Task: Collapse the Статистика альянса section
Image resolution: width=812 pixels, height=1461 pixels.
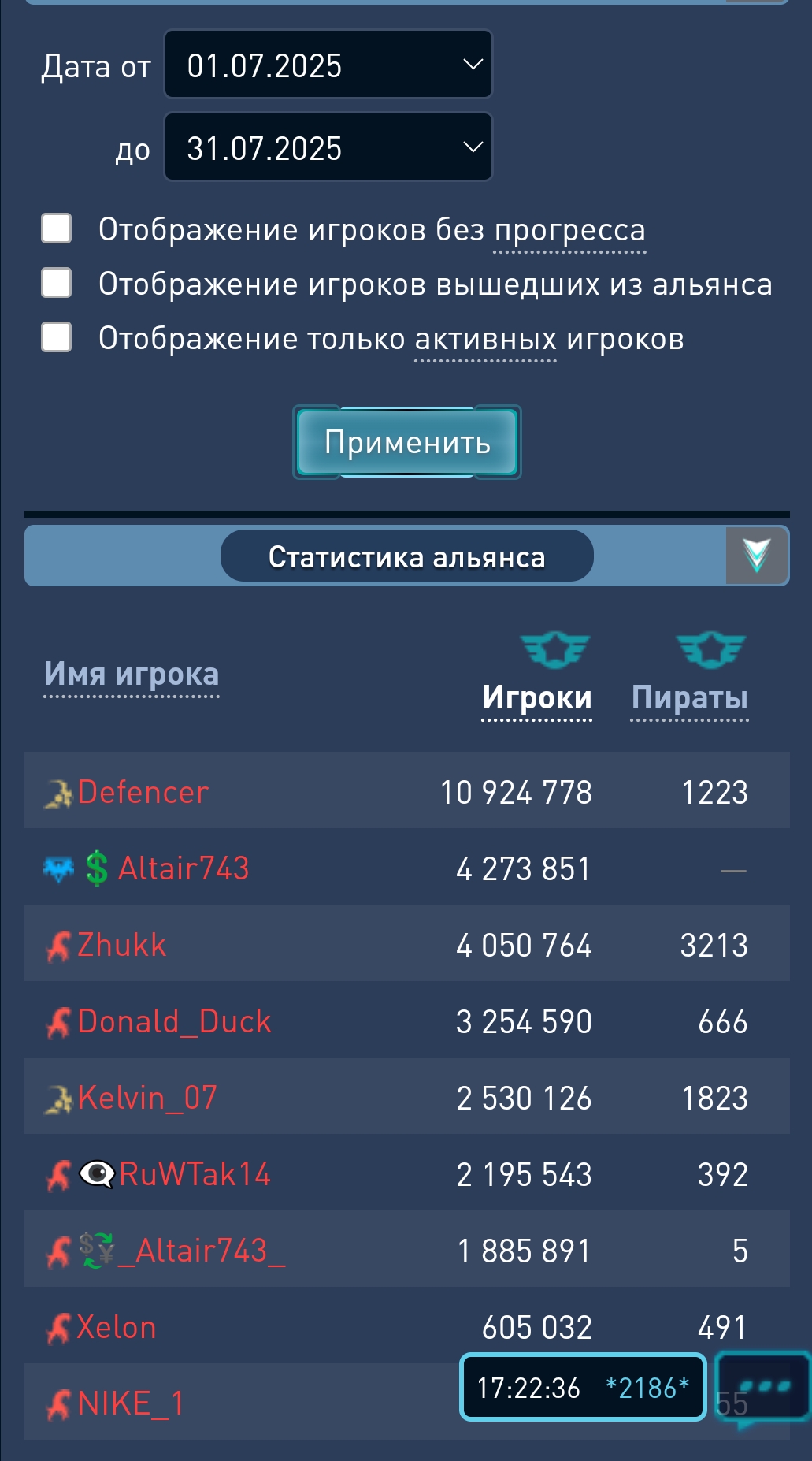Action: 756,556
